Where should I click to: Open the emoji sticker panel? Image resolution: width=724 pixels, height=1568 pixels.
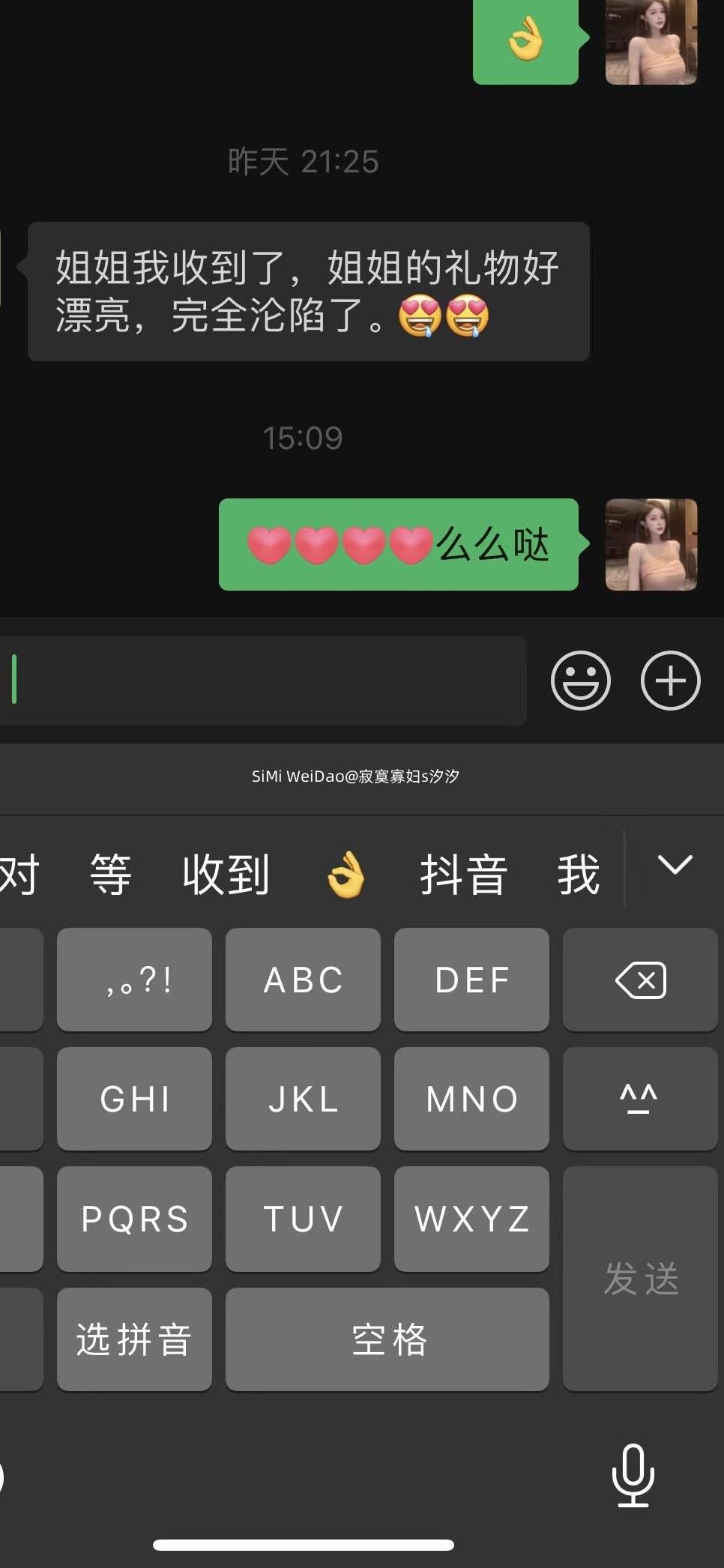pyautogui.click(x=580, y=681)
